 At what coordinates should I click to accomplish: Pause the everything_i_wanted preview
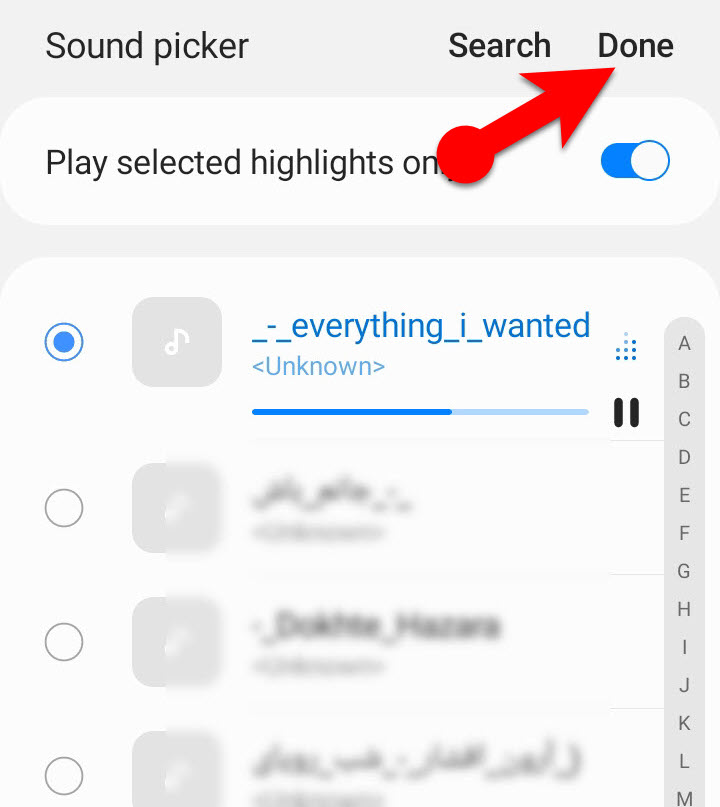(626, 412)
